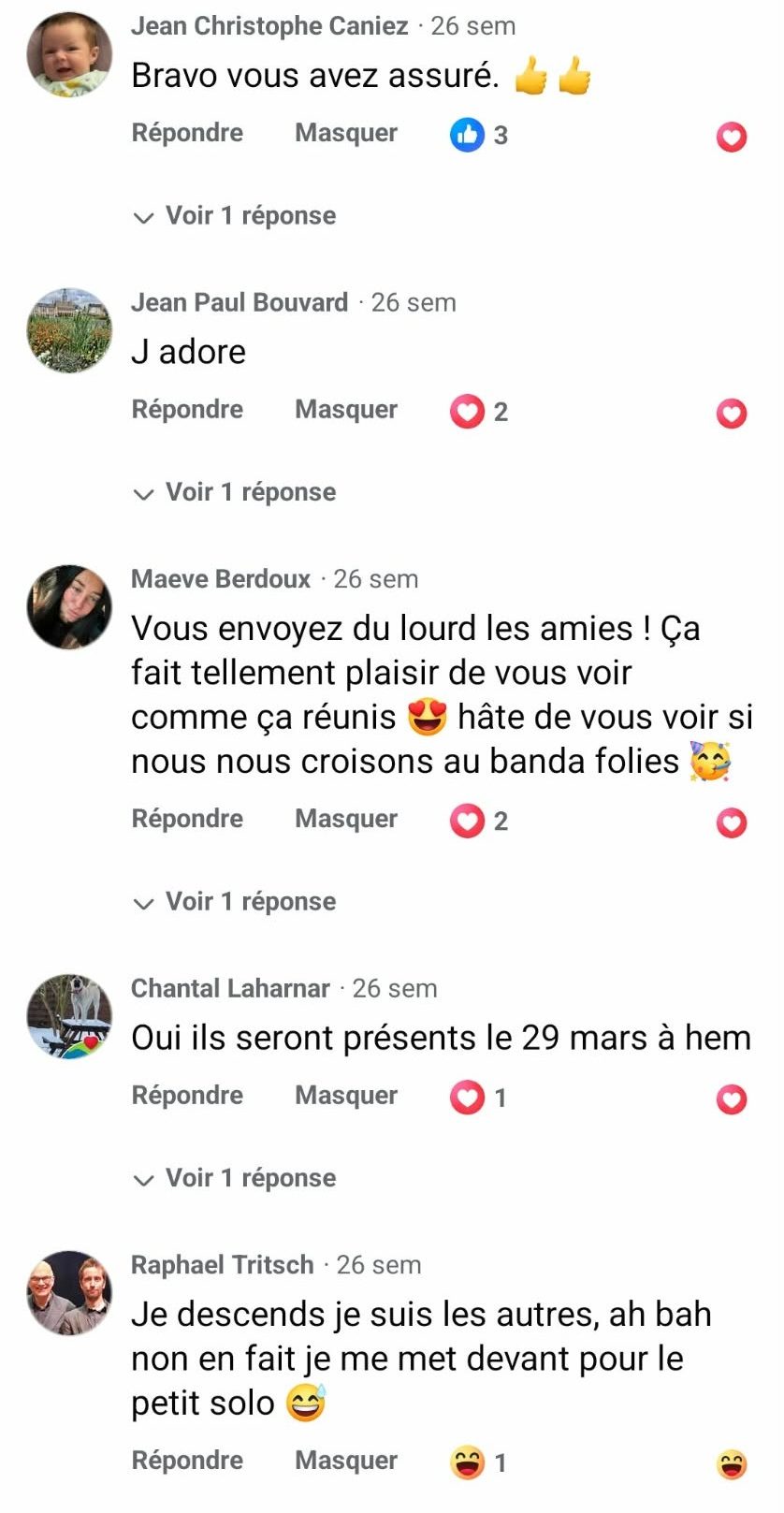The width and height of the screenshot is (784, 1513).
Task: Reply to Maeve Berdoux's comment
Action: point(187,819)
